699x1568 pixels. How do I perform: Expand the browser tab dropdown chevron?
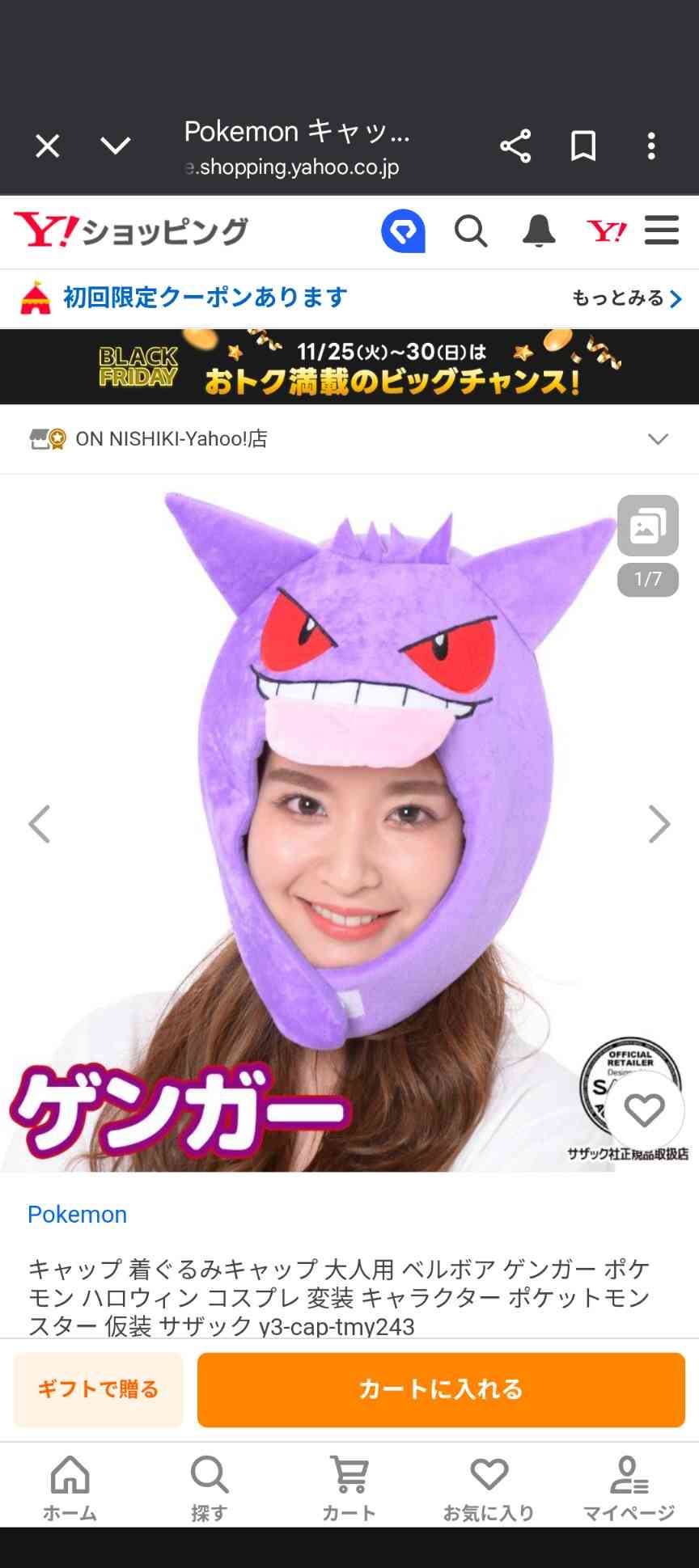coord(115,146)
